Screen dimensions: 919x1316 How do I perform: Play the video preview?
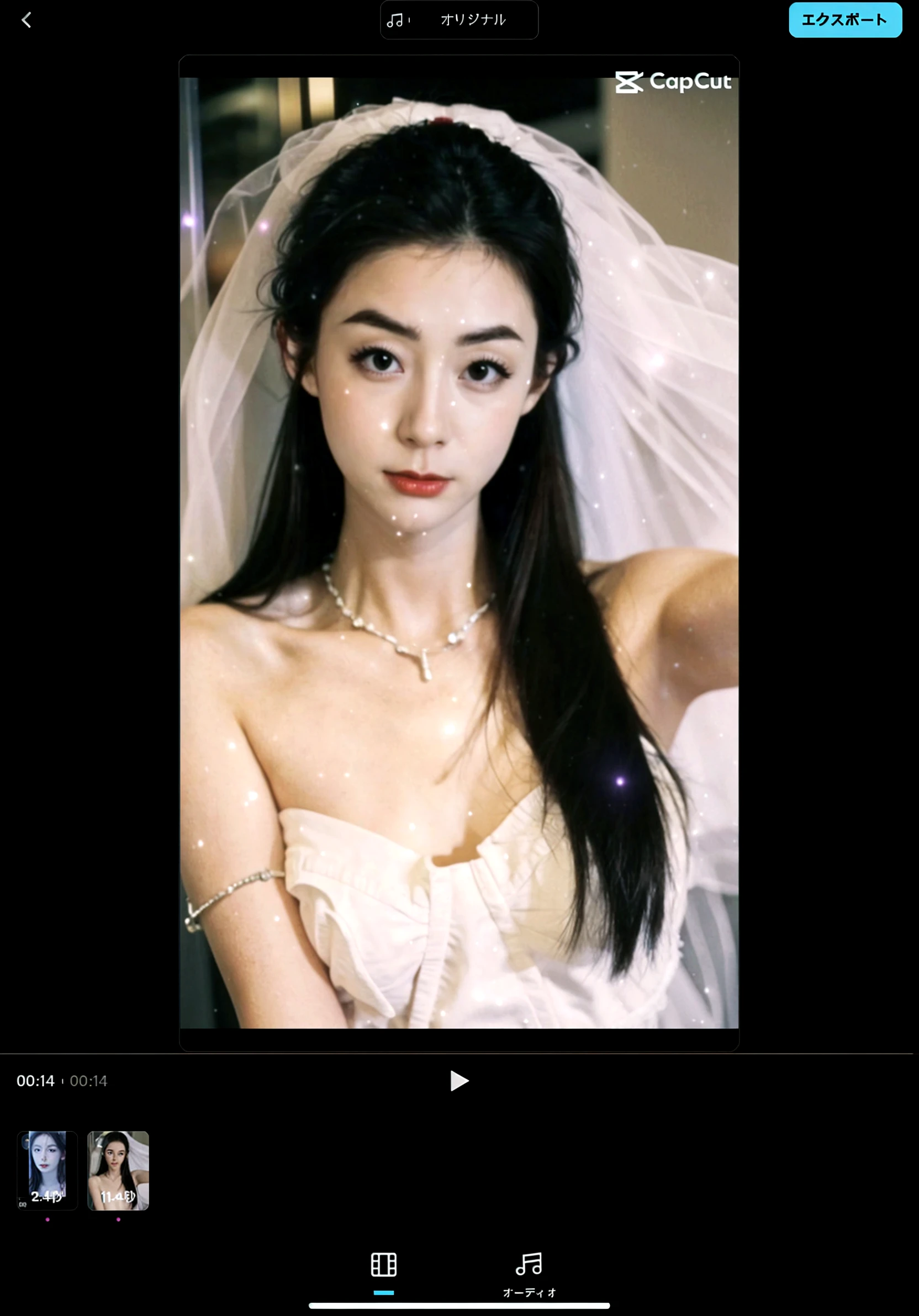(458, 1081)
